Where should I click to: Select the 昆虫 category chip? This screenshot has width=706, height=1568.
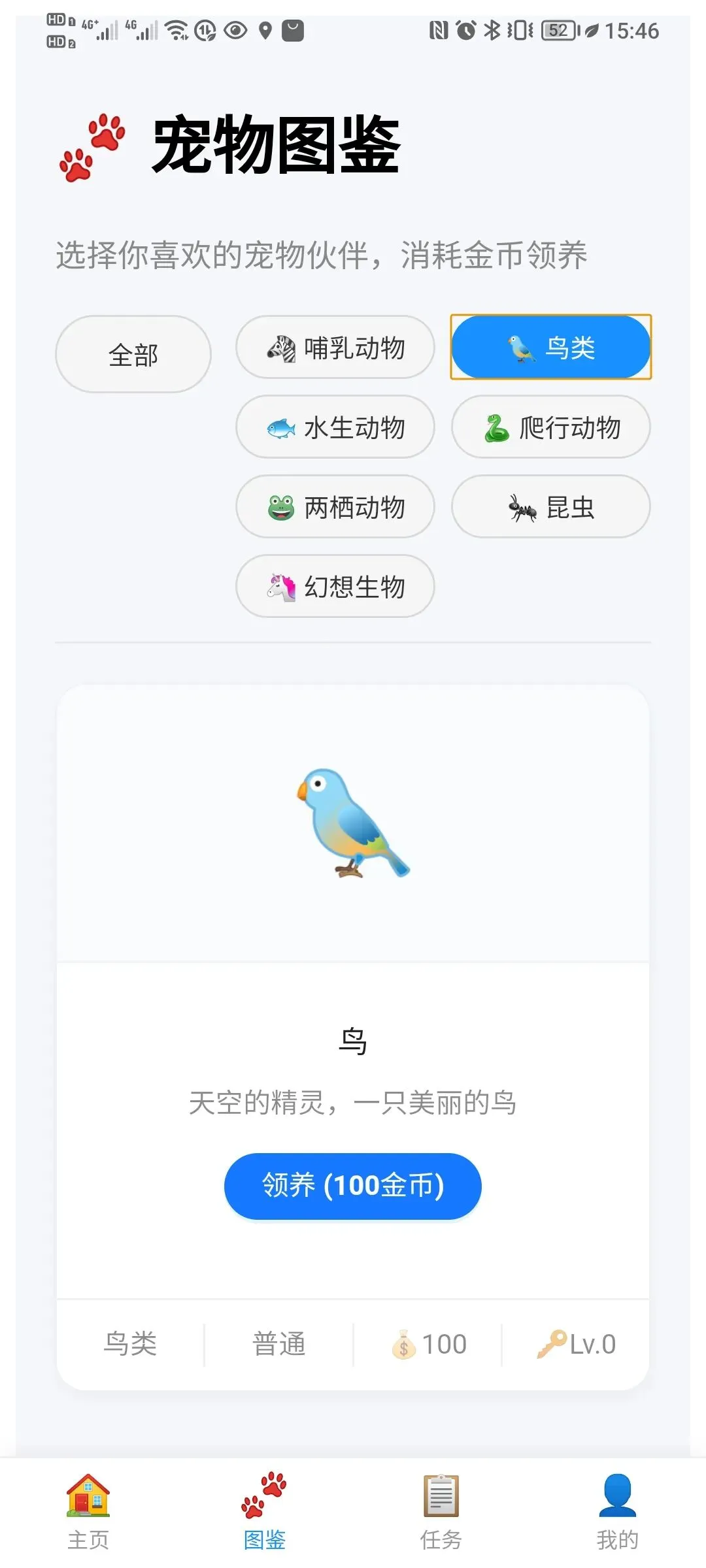coord(551,507)
